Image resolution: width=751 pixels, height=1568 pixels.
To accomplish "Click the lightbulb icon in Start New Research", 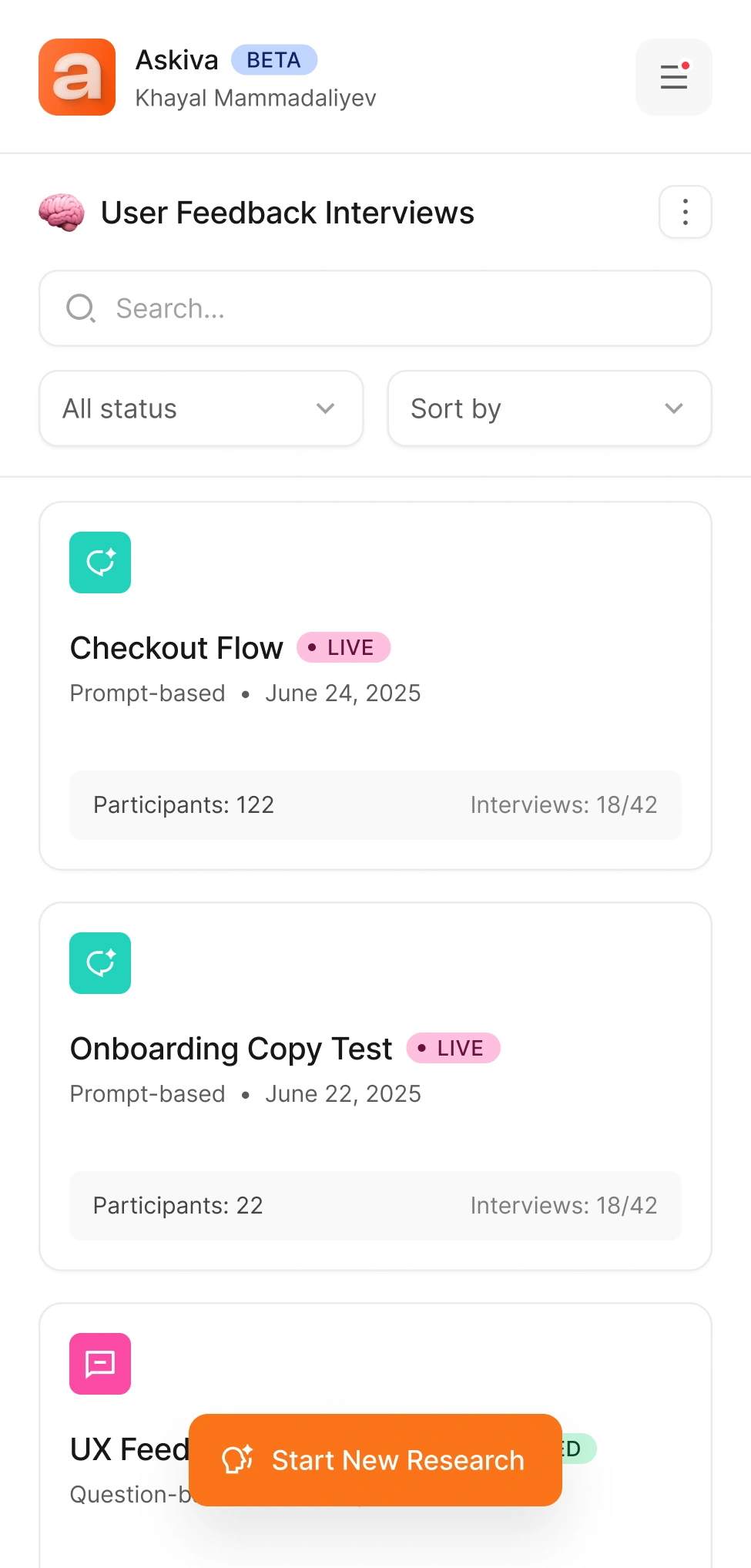I will point(239,1459).
